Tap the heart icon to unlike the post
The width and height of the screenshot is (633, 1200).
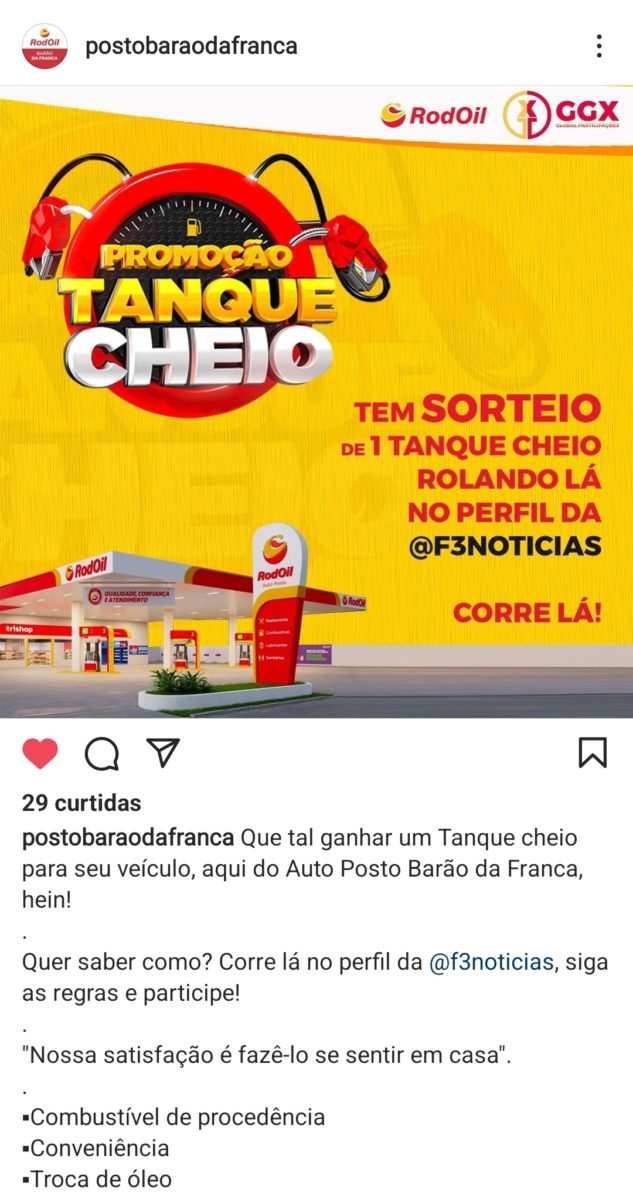(40, 753)
